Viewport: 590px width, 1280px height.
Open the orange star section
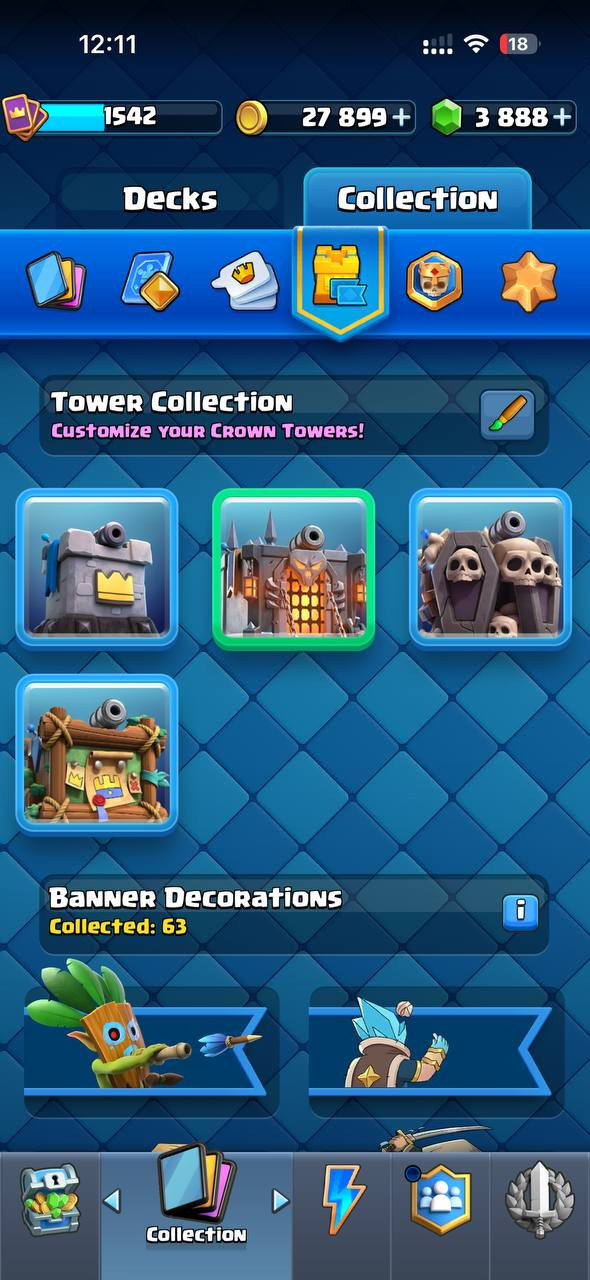click(x=528, y=280)
